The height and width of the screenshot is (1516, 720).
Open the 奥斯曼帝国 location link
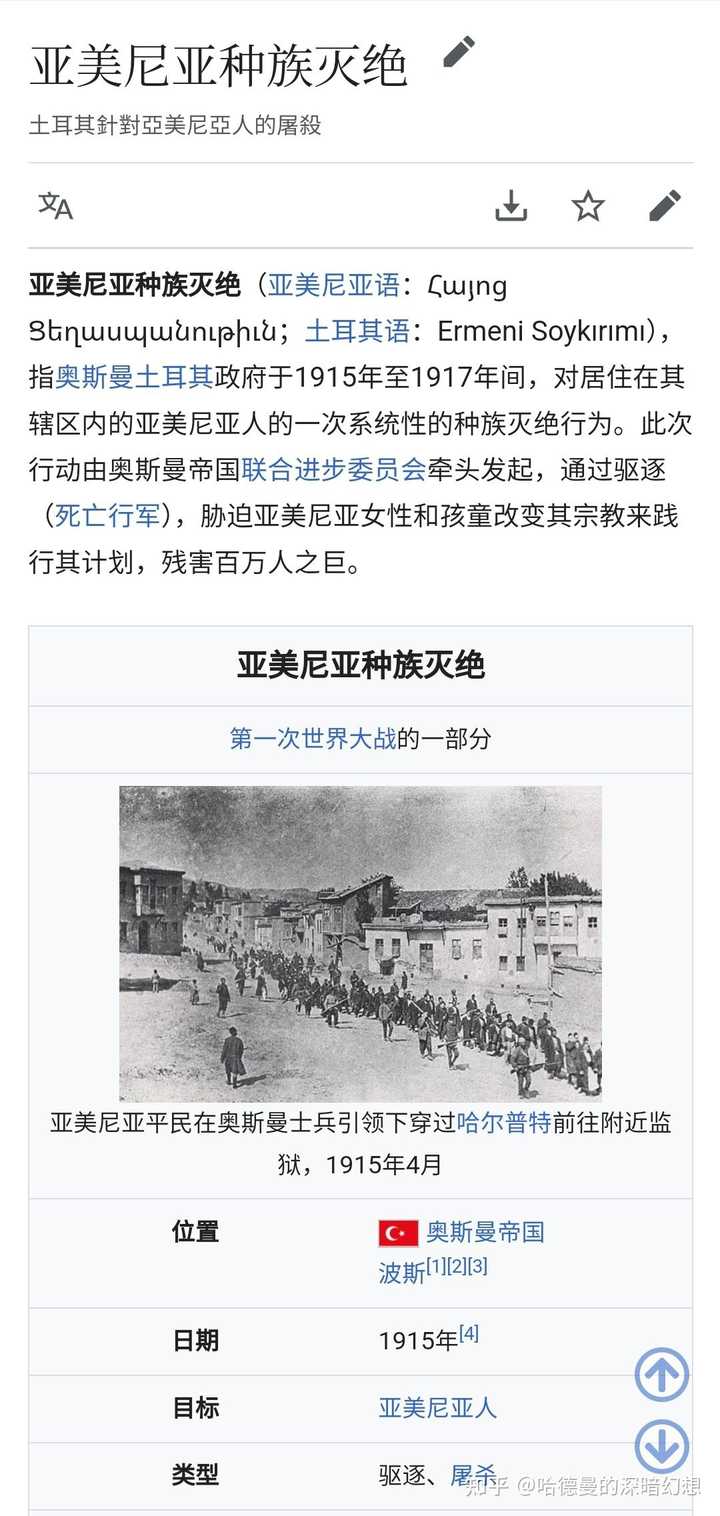(x=485, y=1232)
